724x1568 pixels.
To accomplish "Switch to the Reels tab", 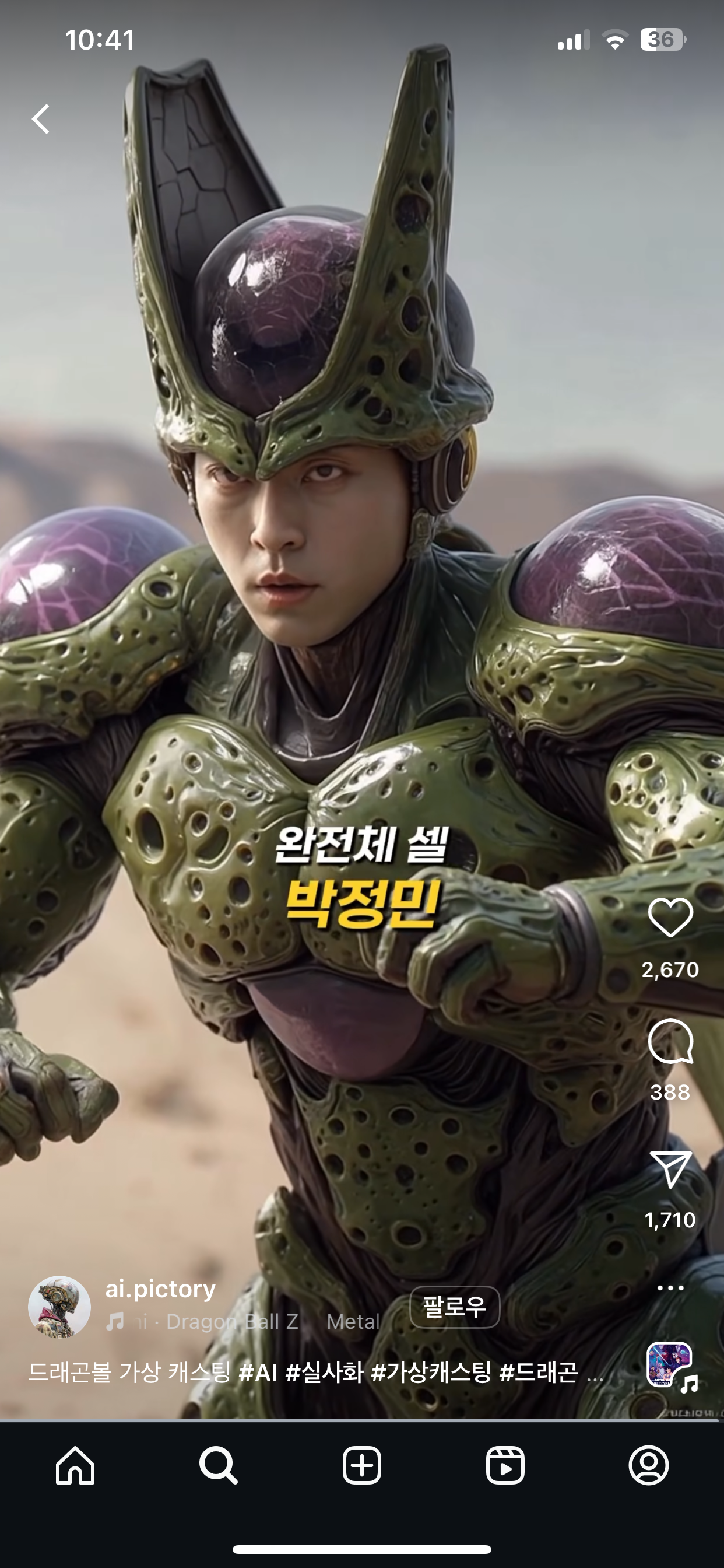I will (x=505, y=1465).
